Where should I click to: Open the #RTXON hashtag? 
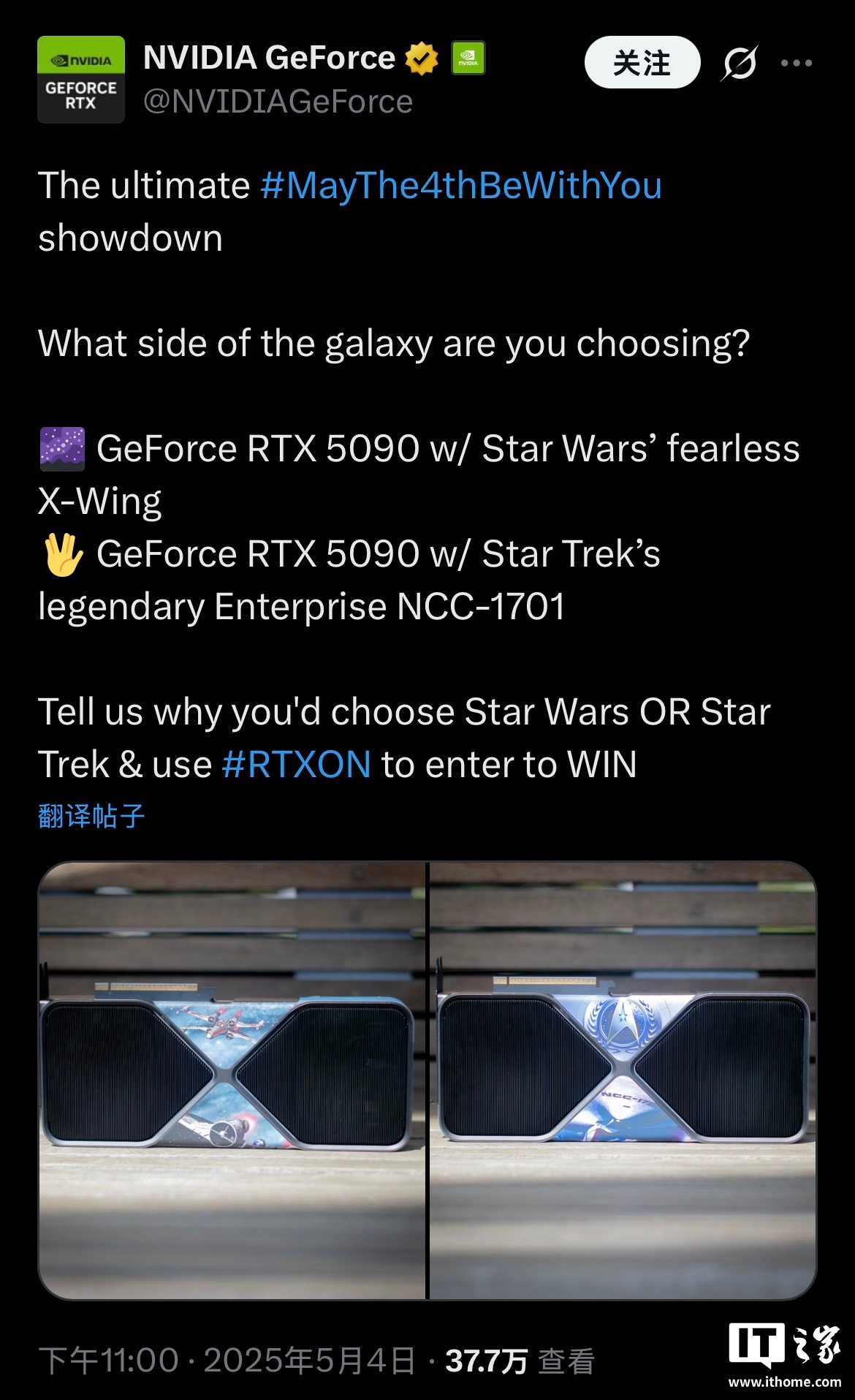tap(296, 765)
